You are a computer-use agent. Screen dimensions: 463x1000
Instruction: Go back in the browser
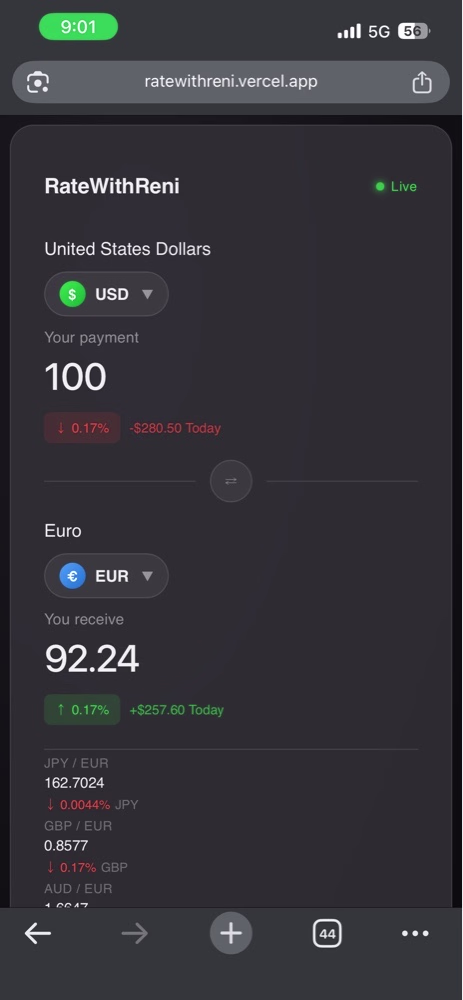[x=38, y=934]
